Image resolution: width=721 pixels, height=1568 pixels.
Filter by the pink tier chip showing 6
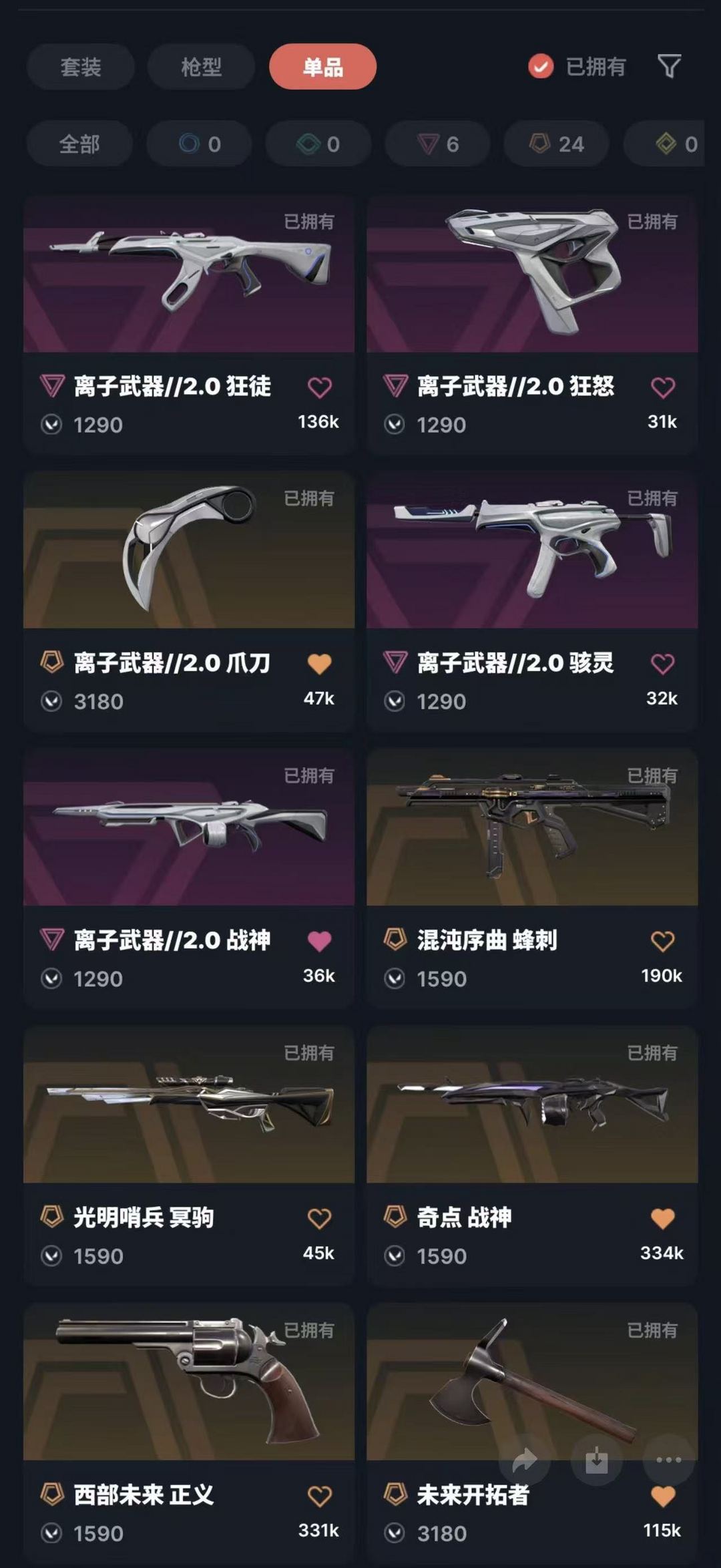pos(438,144)
